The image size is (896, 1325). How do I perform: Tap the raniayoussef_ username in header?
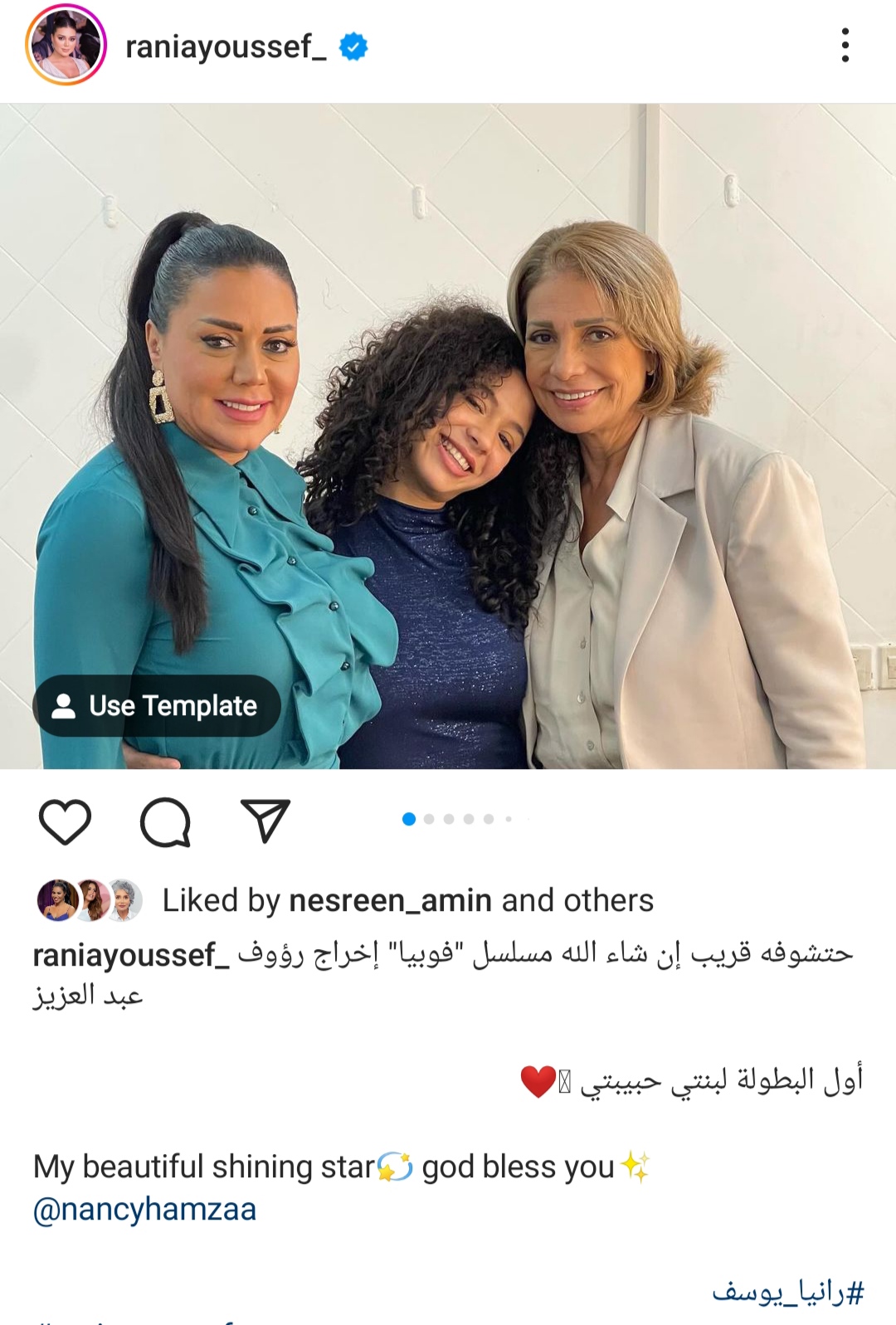[x=226, y=47]
